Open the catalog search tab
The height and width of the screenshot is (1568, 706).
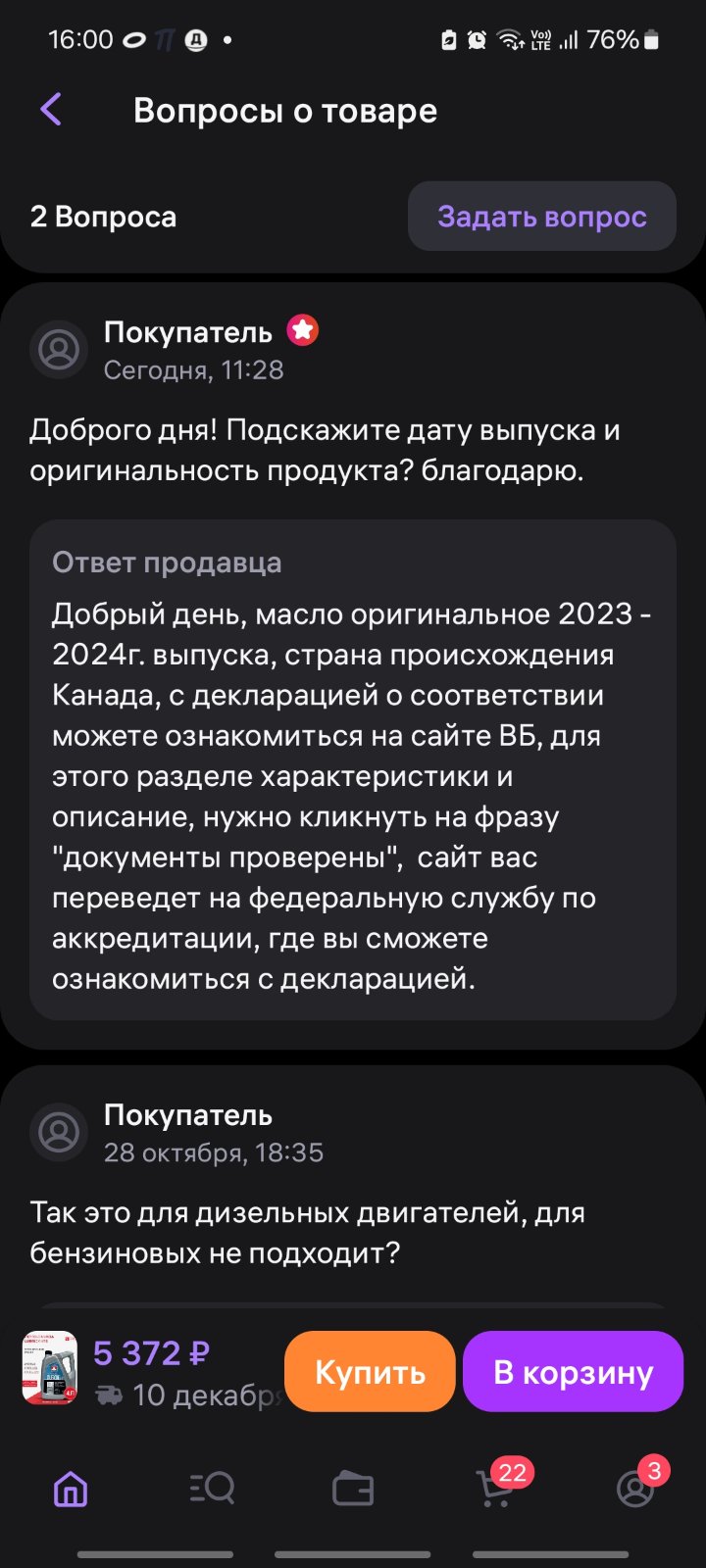(x=212, y=1489)
